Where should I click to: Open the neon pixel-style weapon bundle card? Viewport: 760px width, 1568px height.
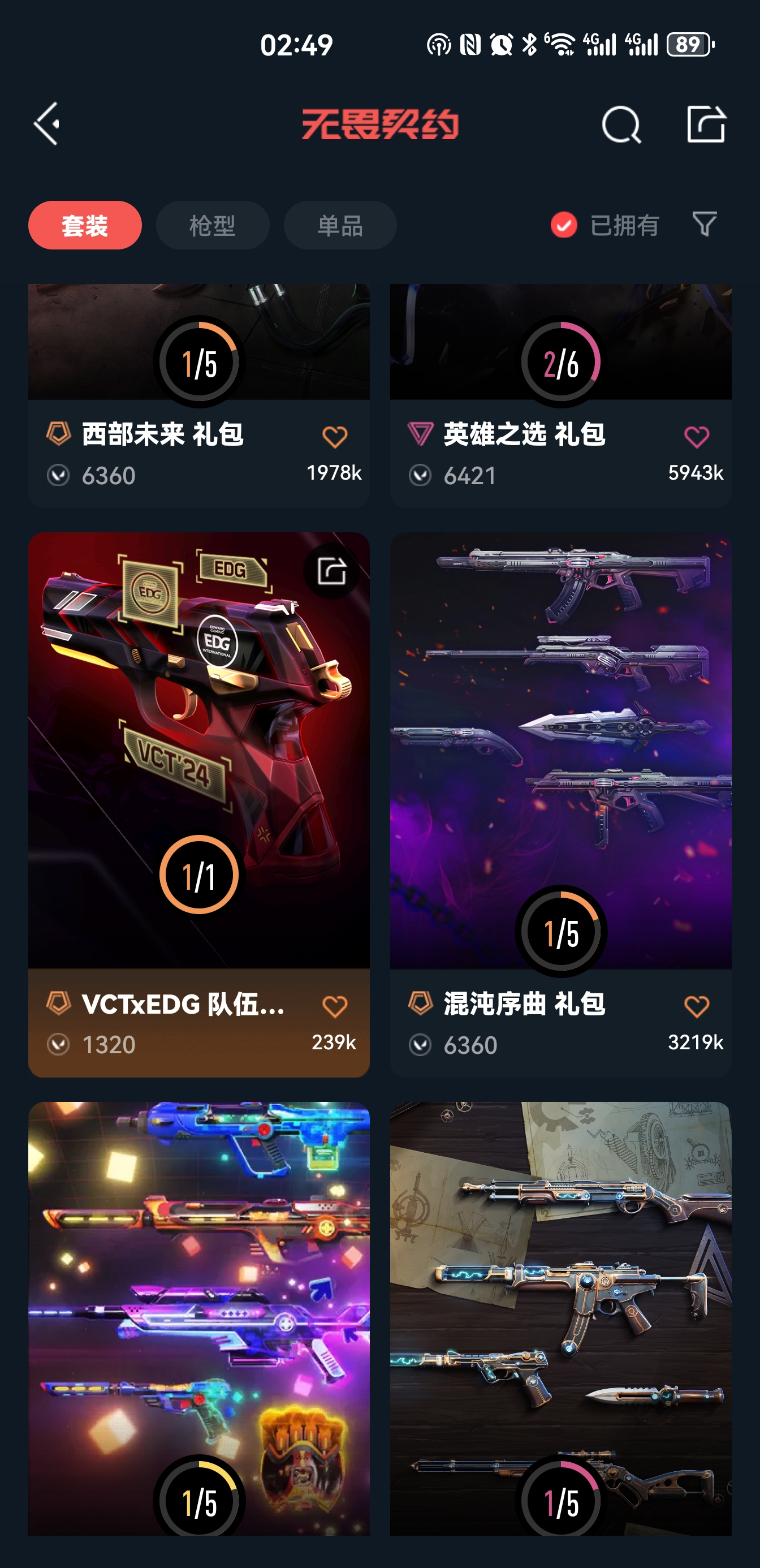pos(199,1309)
